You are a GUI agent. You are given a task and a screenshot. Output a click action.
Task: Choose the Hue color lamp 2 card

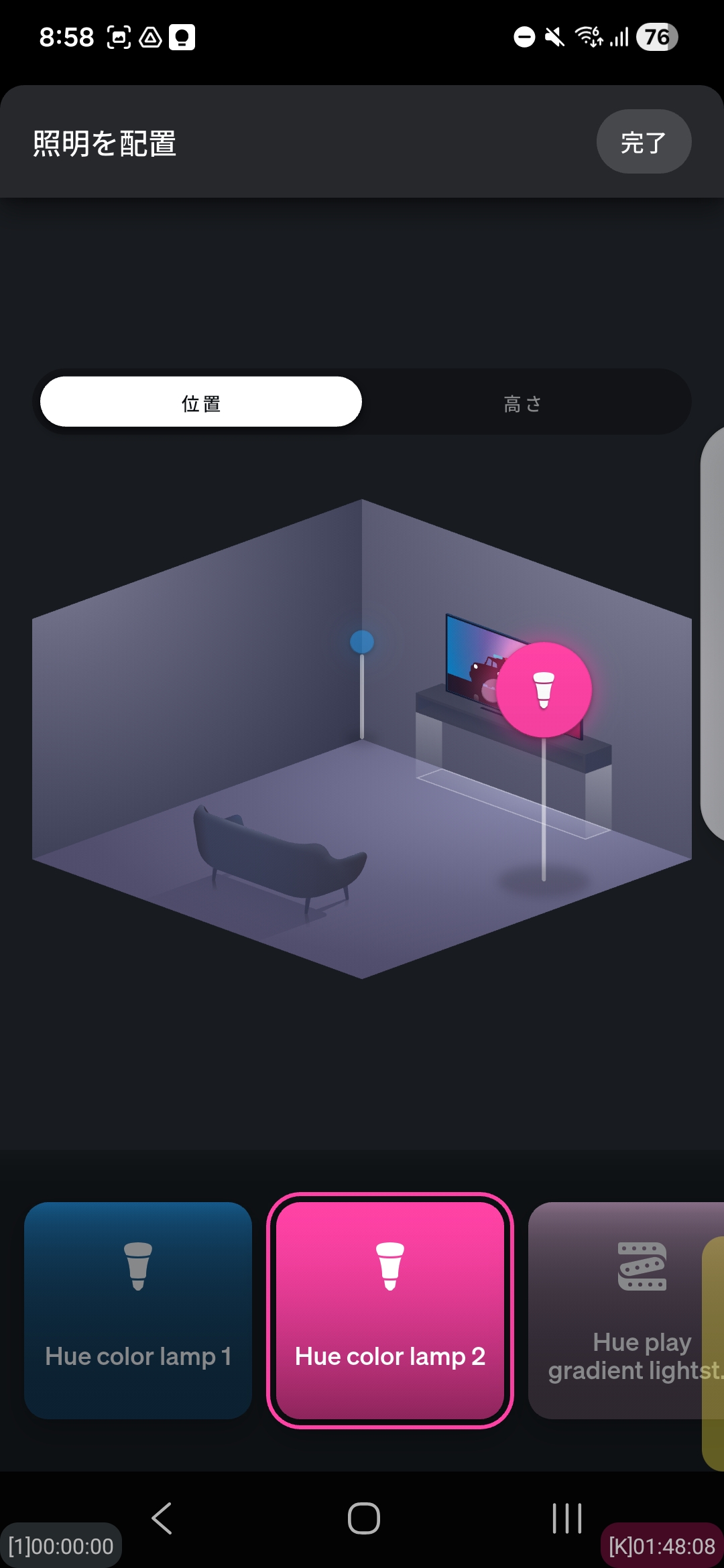click(x=389, y=1310)
